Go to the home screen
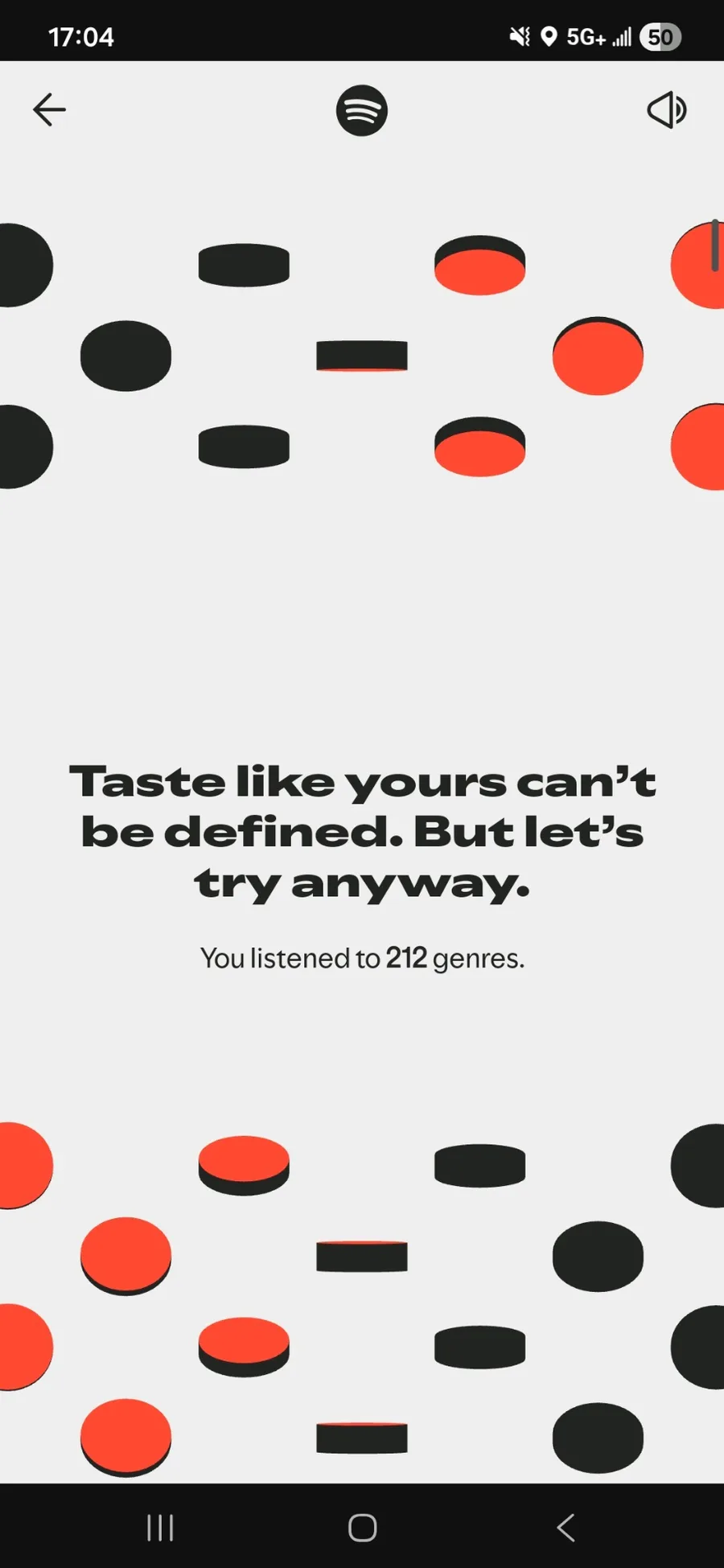 coord(362,1527)
